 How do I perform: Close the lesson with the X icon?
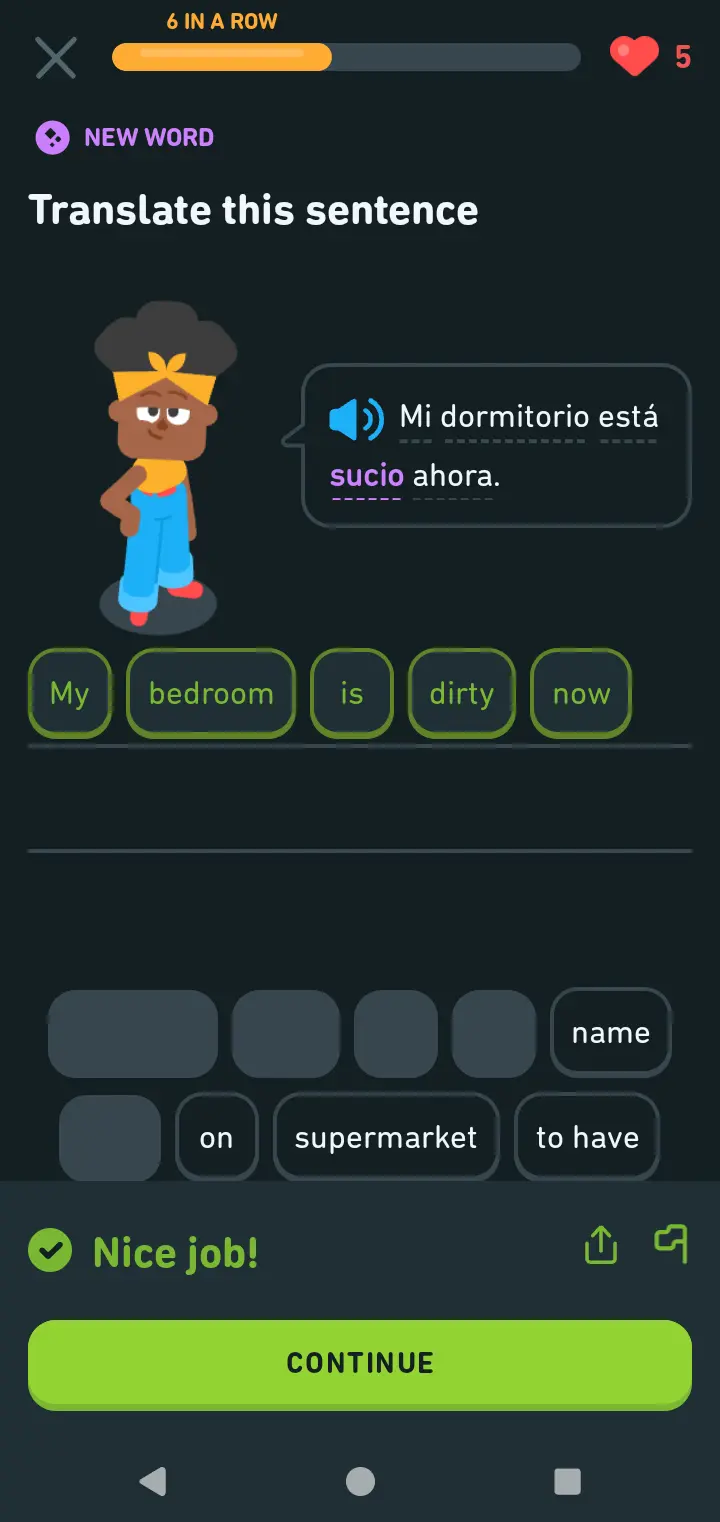56,57
